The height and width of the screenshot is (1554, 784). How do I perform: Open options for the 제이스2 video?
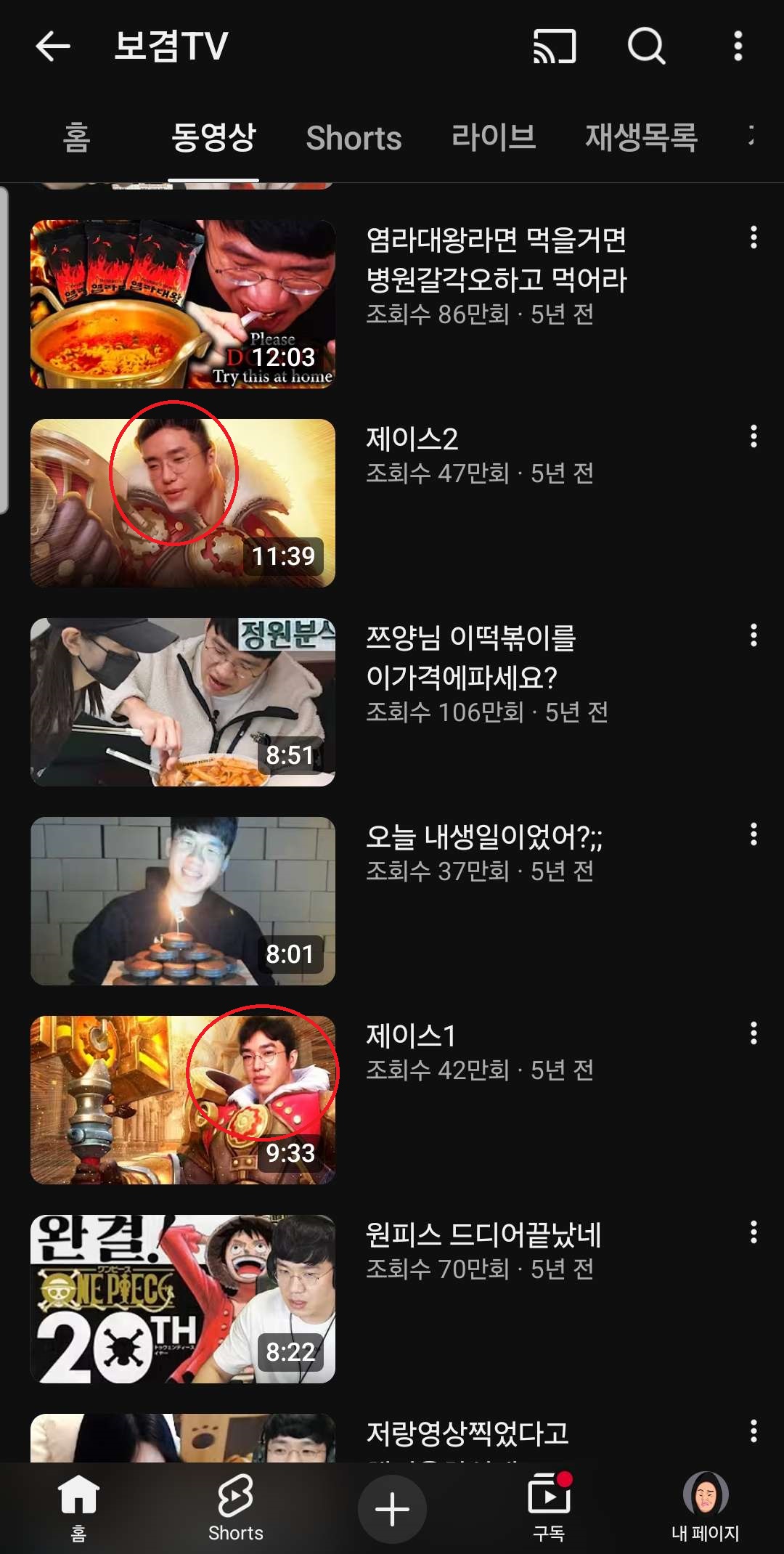[754, 436]
